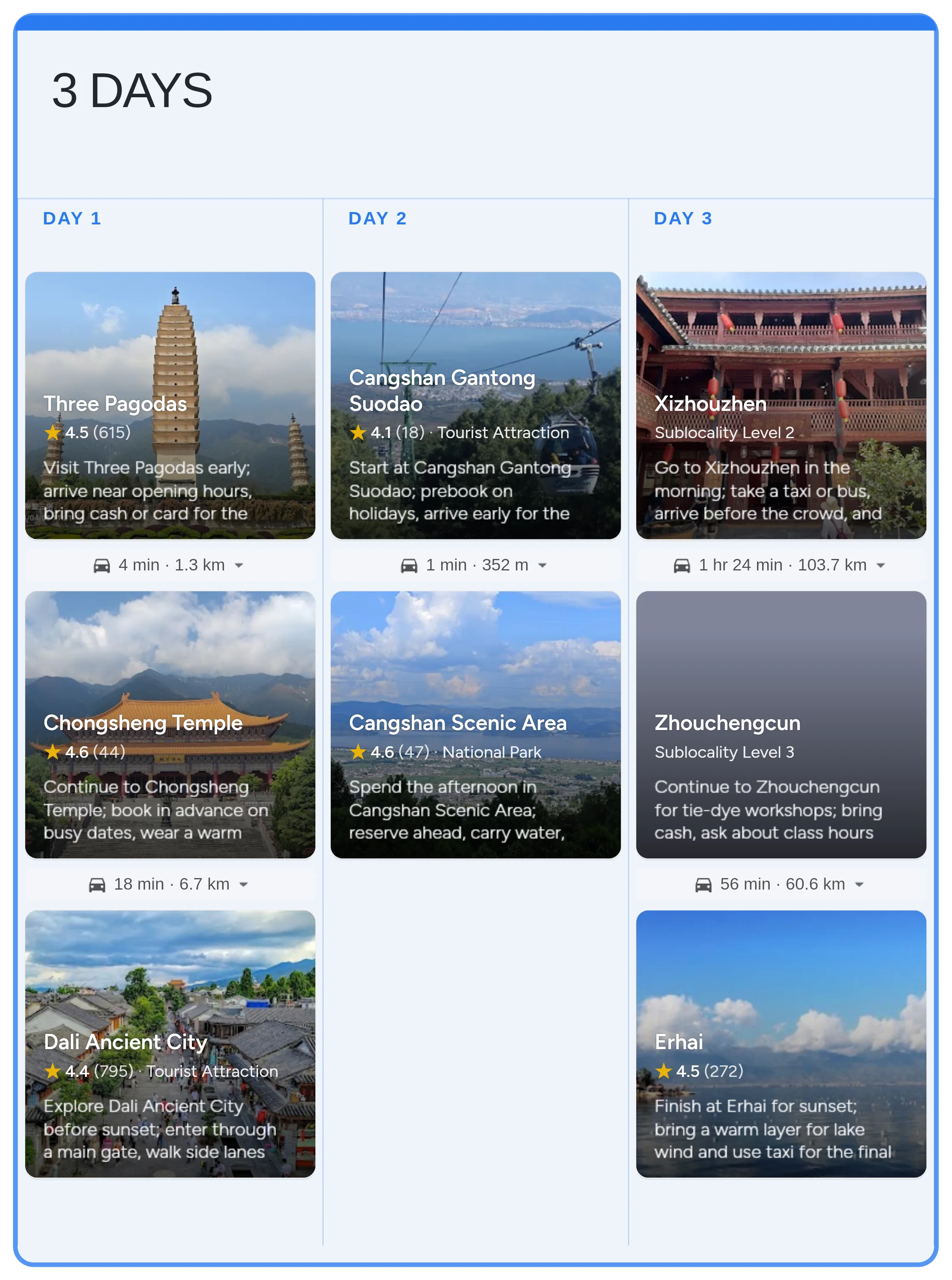Viewport: 952px width, 1280px height.
Task: Open the Xizhouzhen card
Action: point(781,405)
